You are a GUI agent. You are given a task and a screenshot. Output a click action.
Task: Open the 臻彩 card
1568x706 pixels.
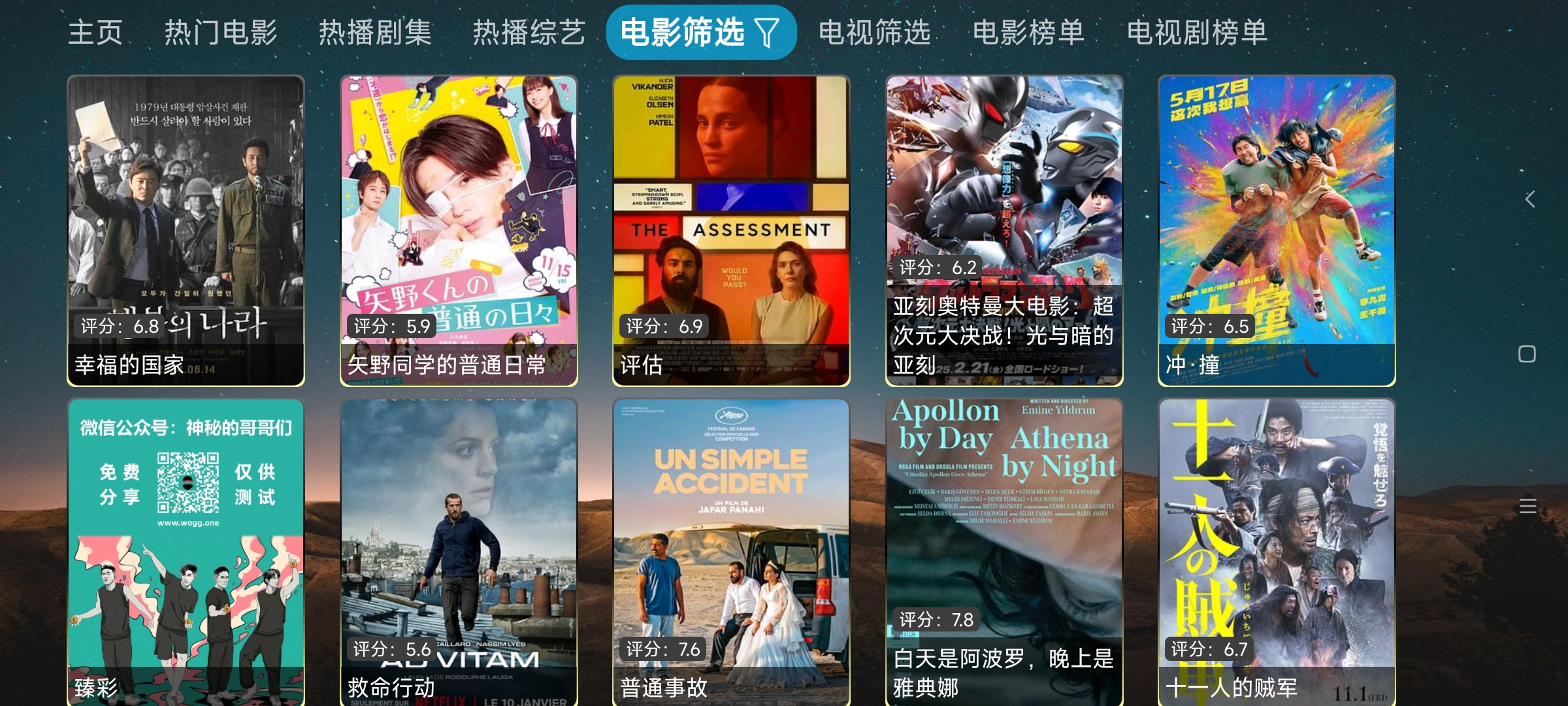pos(186,552)
